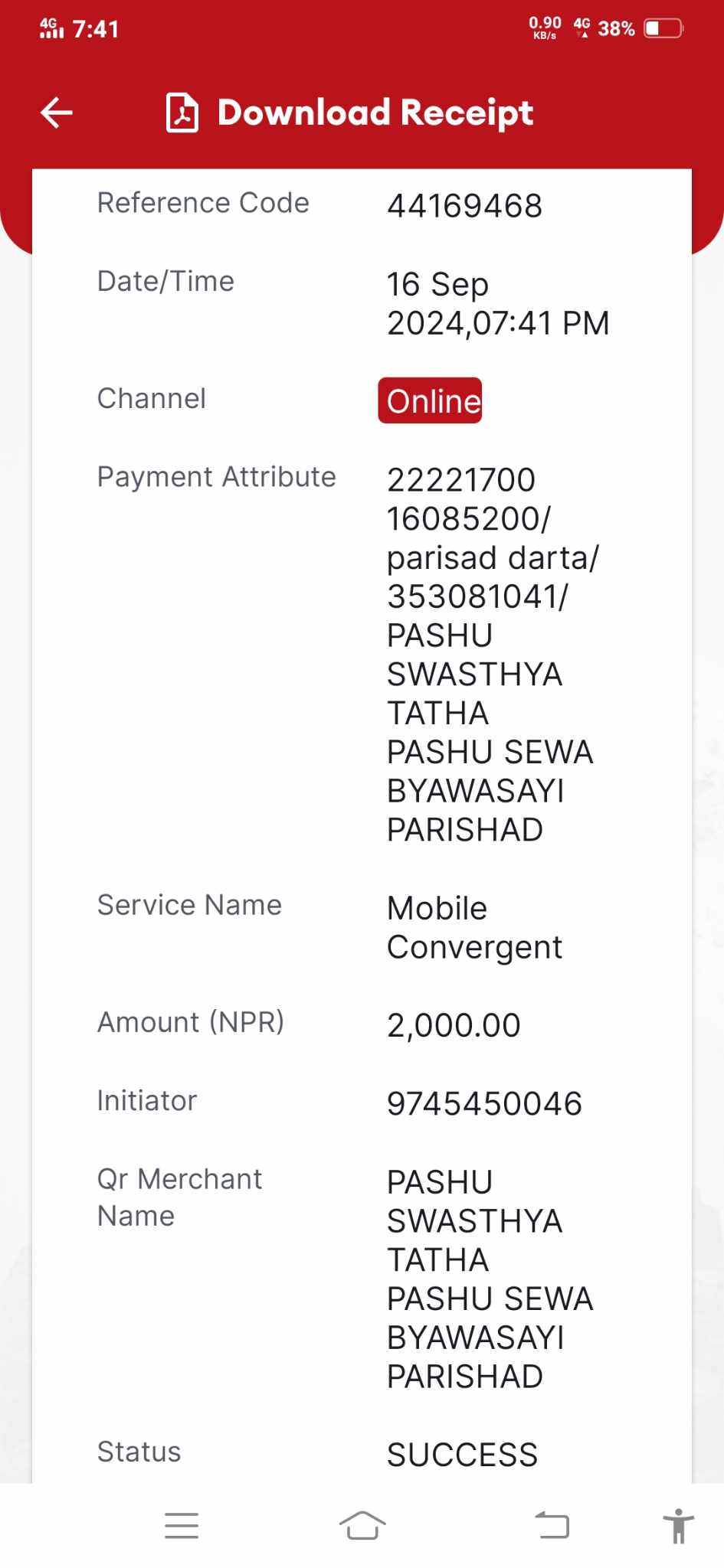Go back using the top-left arrow
Screen dimensions: 724x1568
[x=57, y=113]
